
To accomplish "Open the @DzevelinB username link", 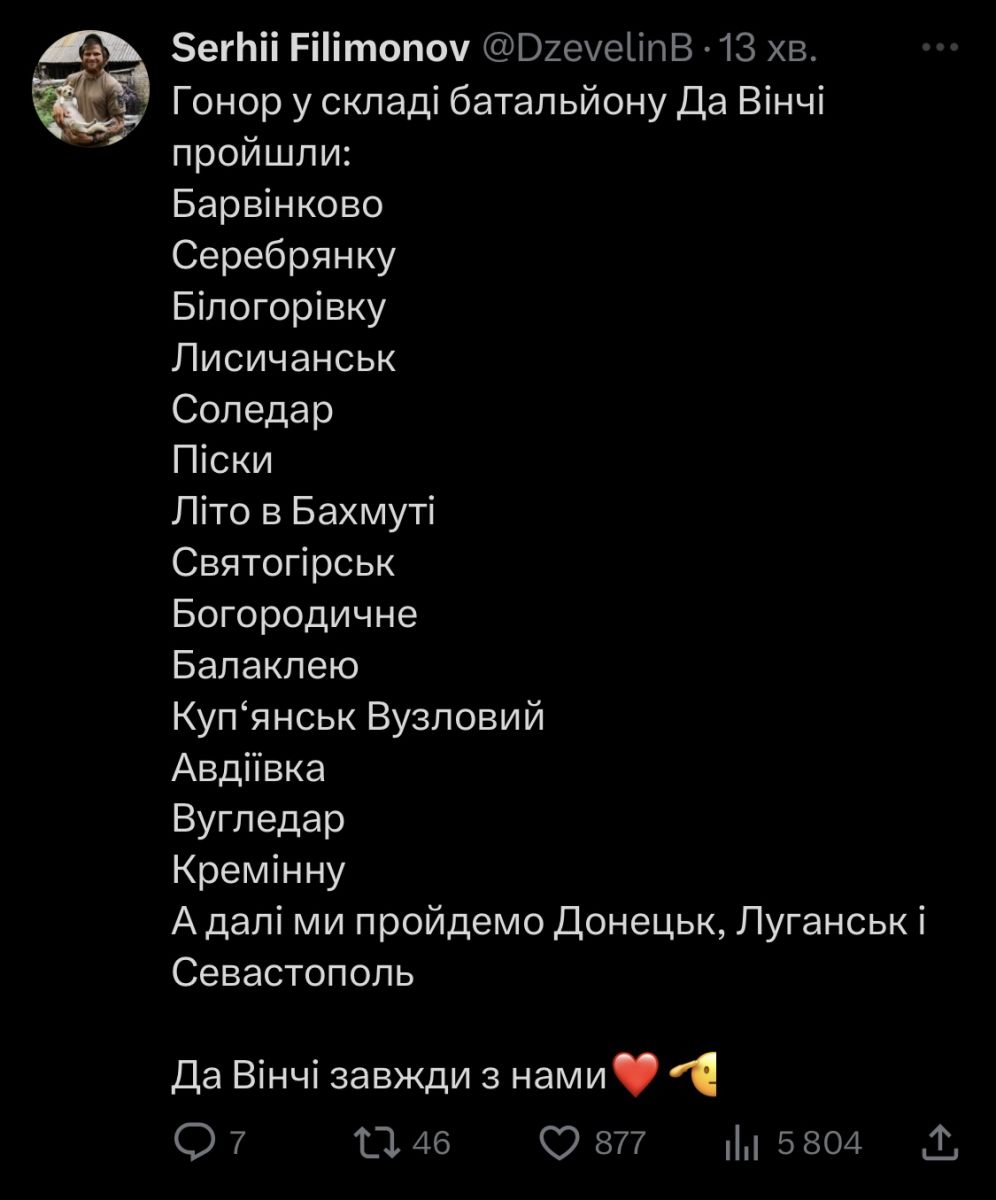I will tap(588, 47).
